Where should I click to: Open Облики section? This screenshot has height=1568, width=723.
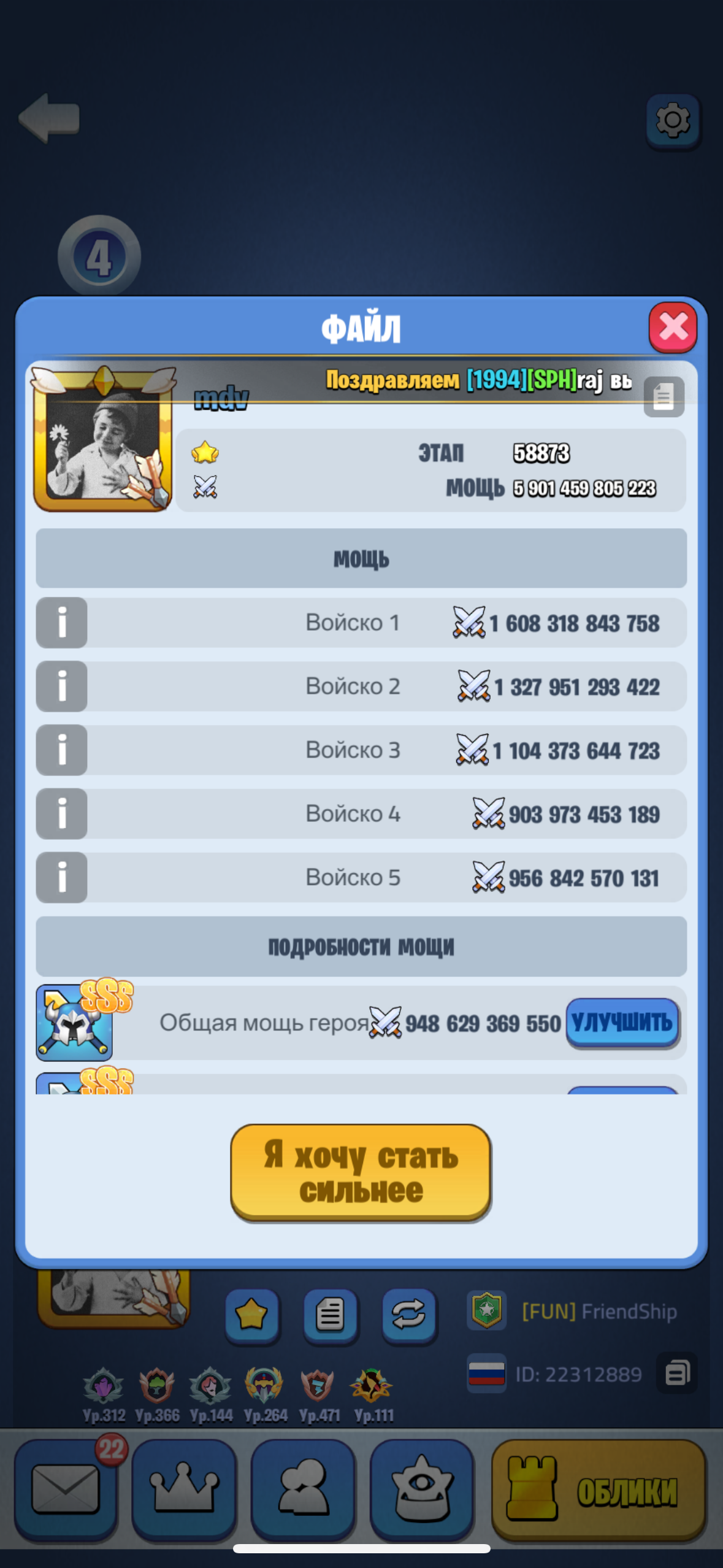[599, 1489]
